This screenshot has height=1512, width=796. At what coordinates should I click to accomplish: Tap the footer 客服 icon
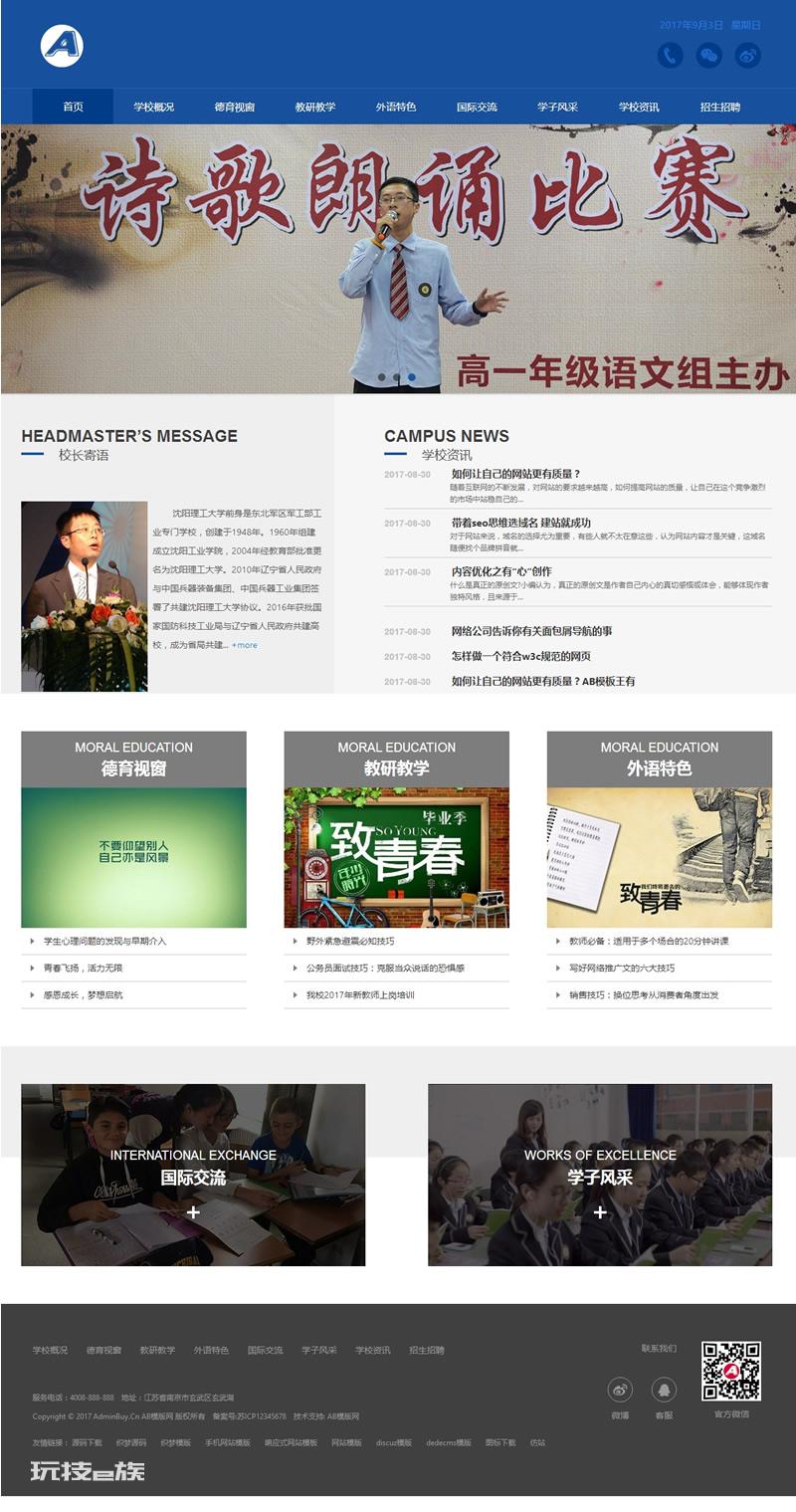pos(664,1390)
